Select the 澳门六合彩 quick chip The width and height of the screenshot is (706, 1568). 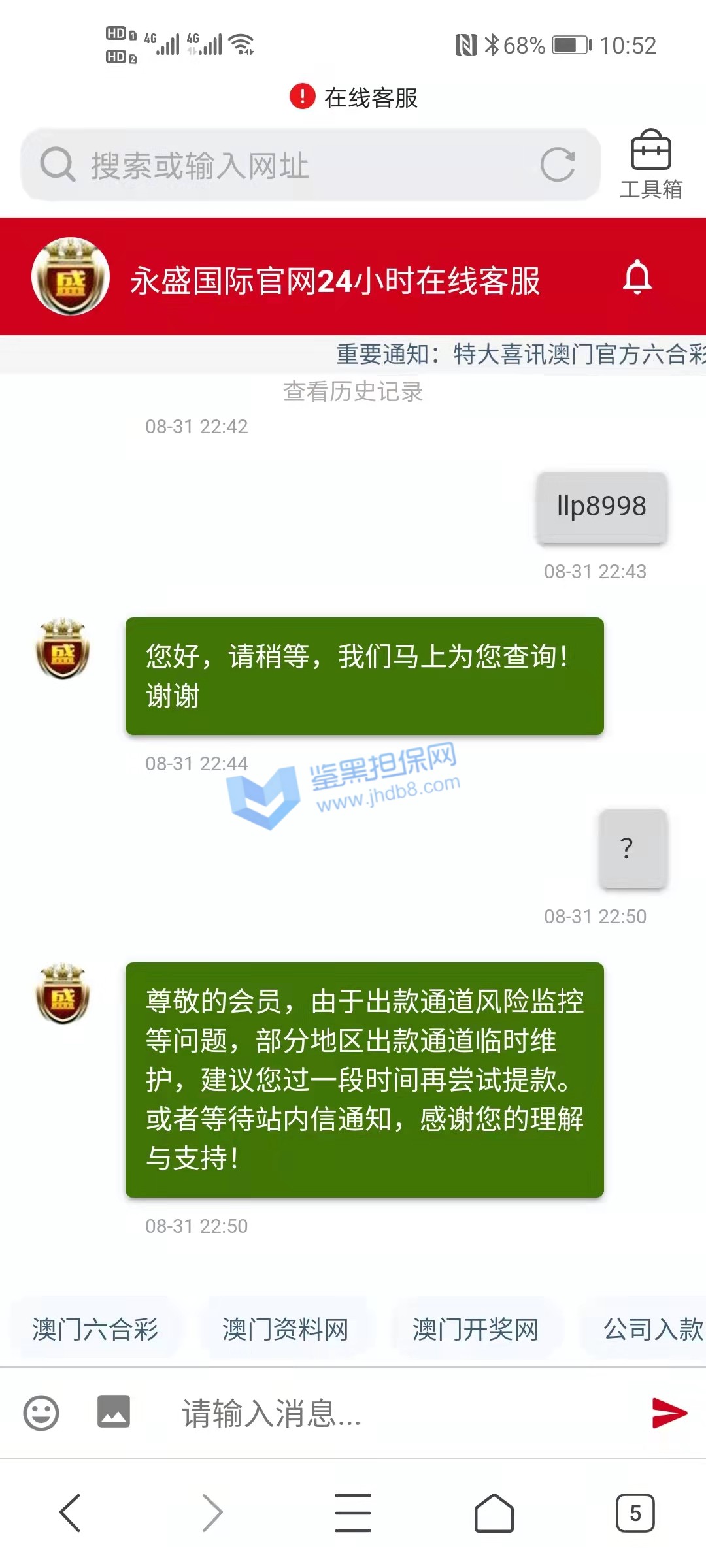click(95, 1330)
